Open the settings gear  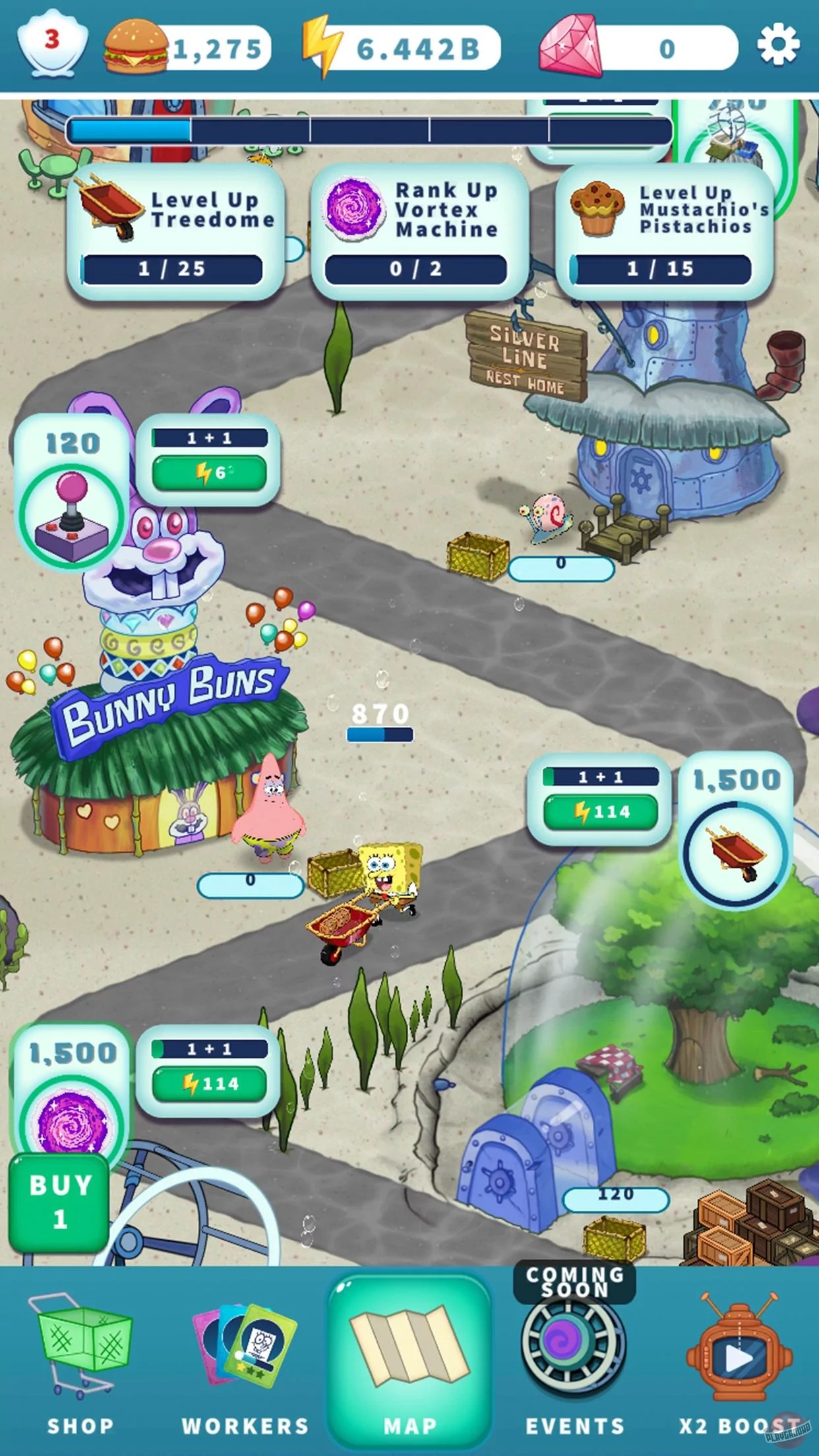(778, 45)
